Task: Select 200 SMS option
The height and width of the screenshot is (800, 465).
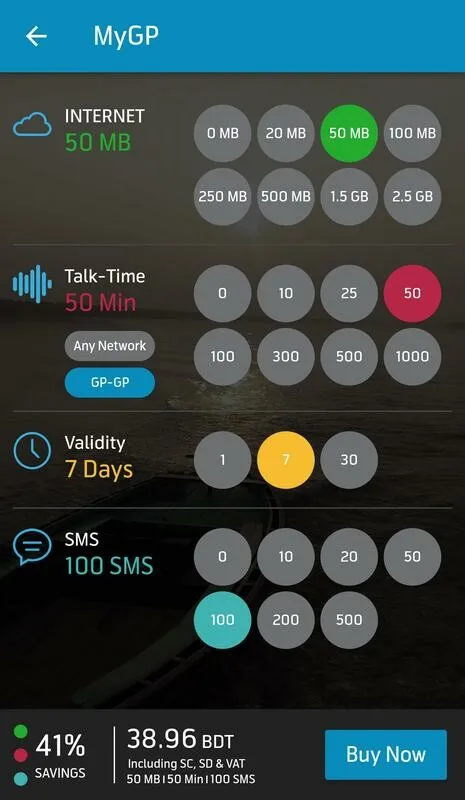Action: click(x=286, y=620)
